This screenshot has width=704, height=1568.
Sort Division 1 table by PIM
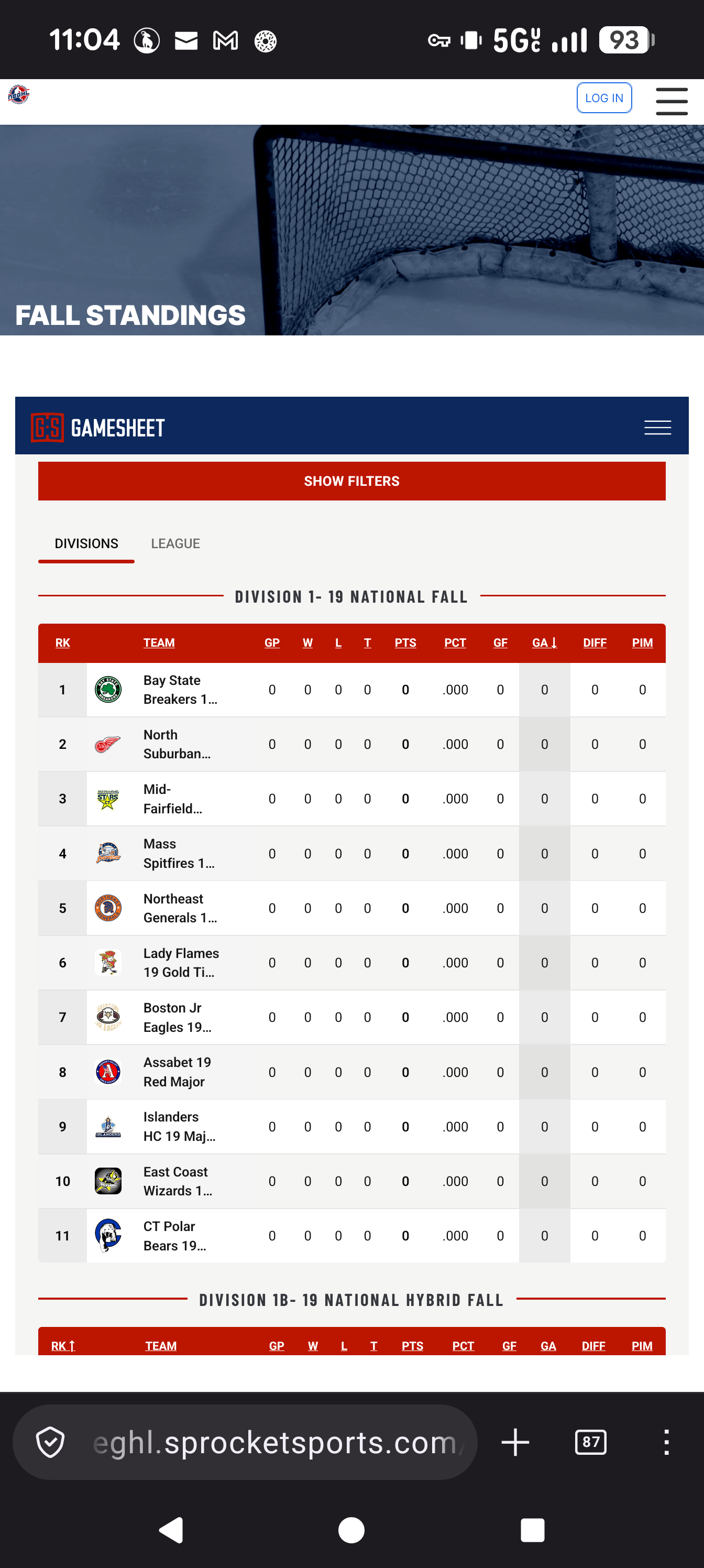(642, 643)
